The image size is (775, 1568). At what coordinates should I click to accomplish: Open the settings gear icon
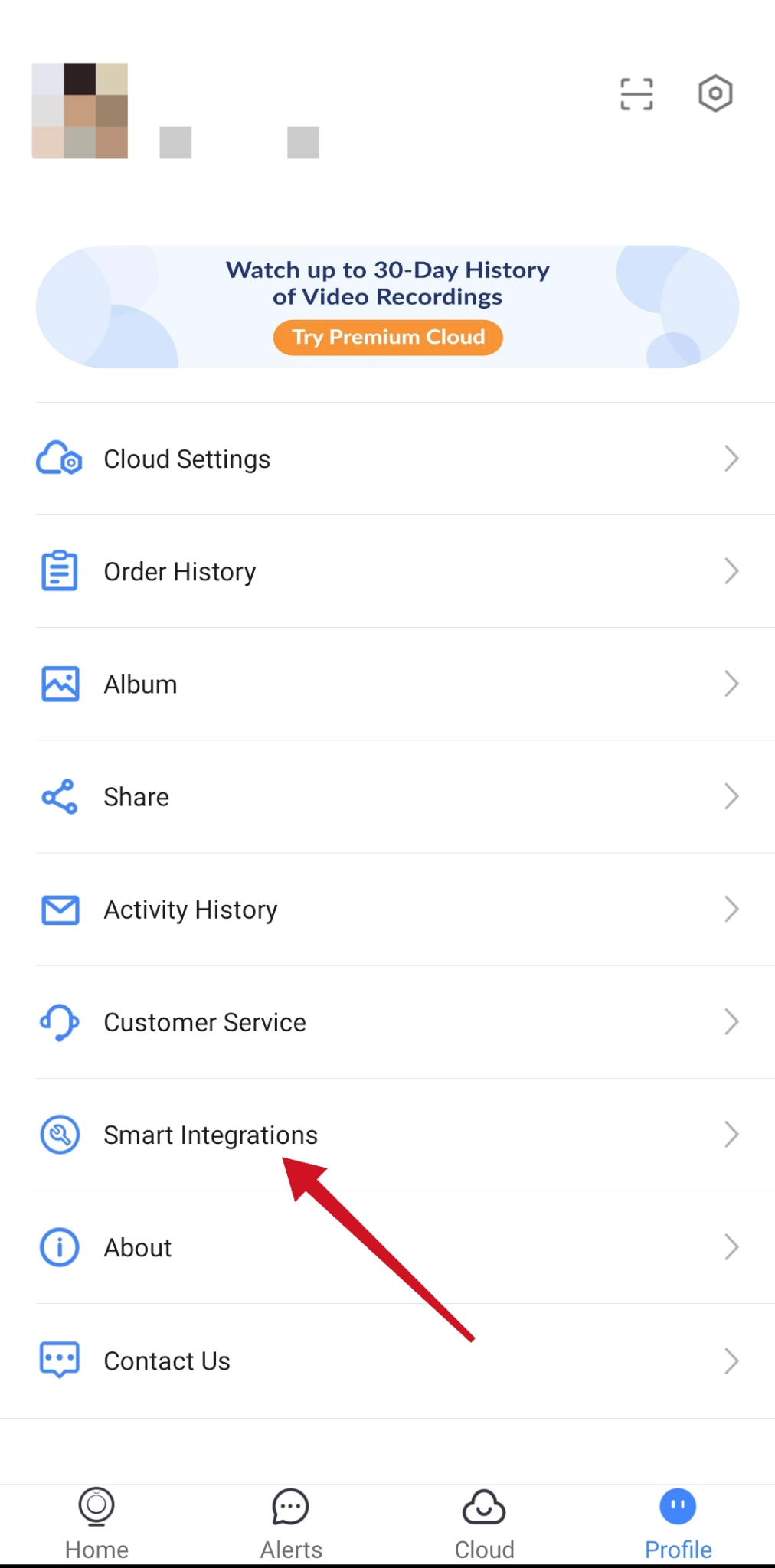coord(715,94)
